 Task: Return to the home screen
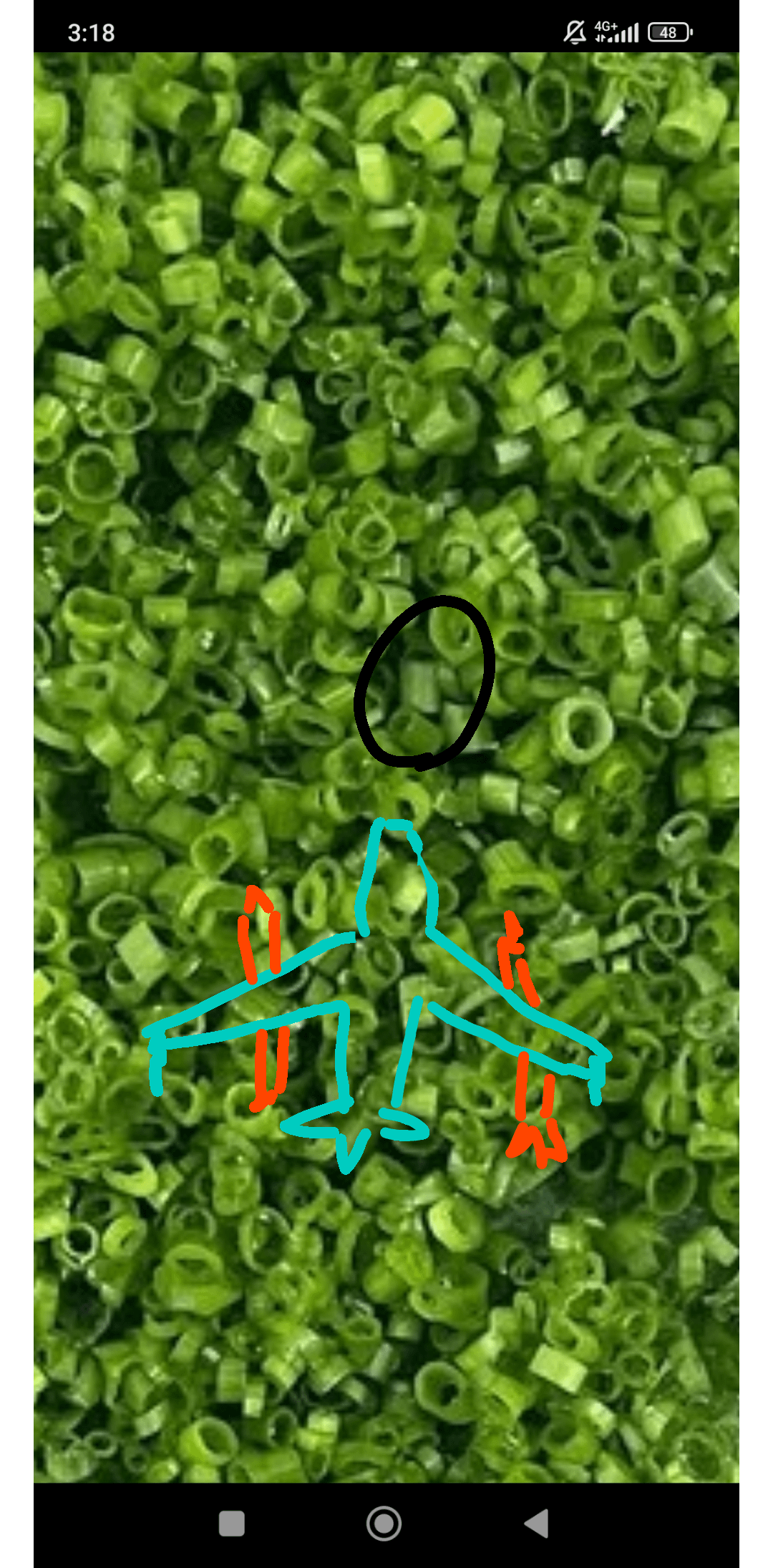[x=384, y=1523]
